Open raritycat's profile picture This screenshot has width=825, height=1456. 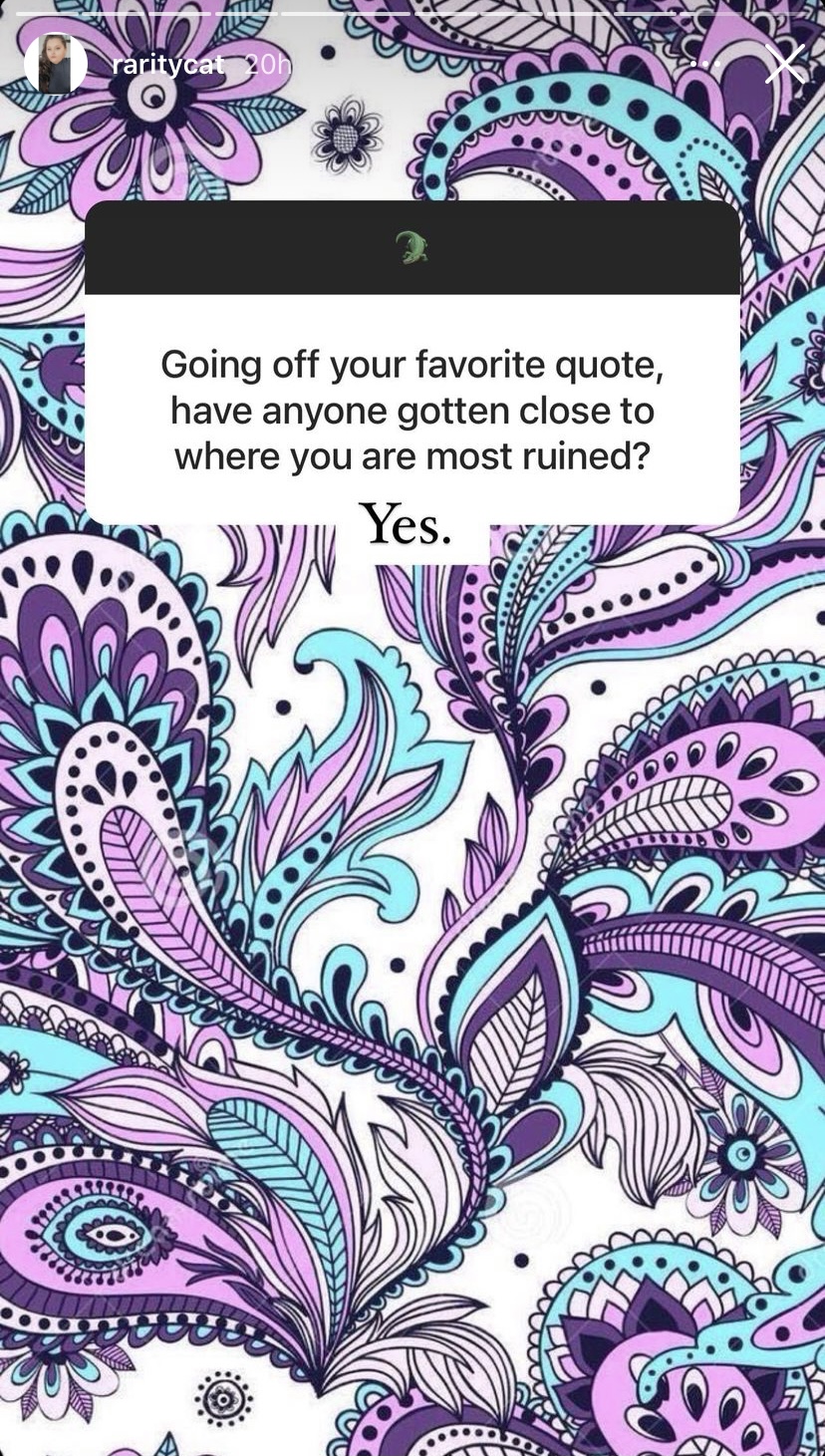[x=56, y=64]
